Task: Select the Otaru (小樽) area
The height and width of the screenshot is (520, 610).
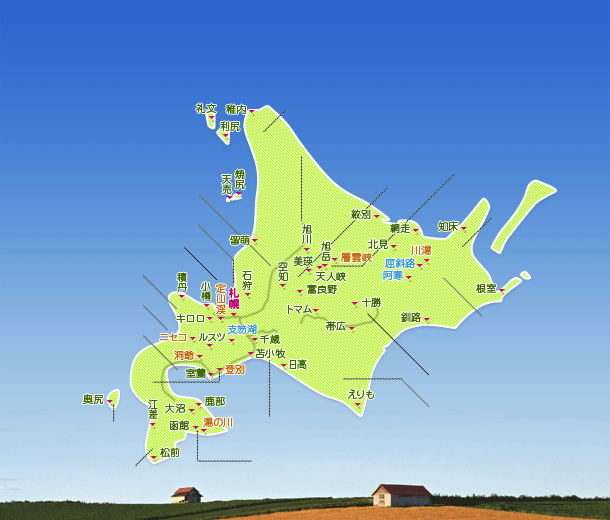Action: pyautogui.click(x=206, y=291)
